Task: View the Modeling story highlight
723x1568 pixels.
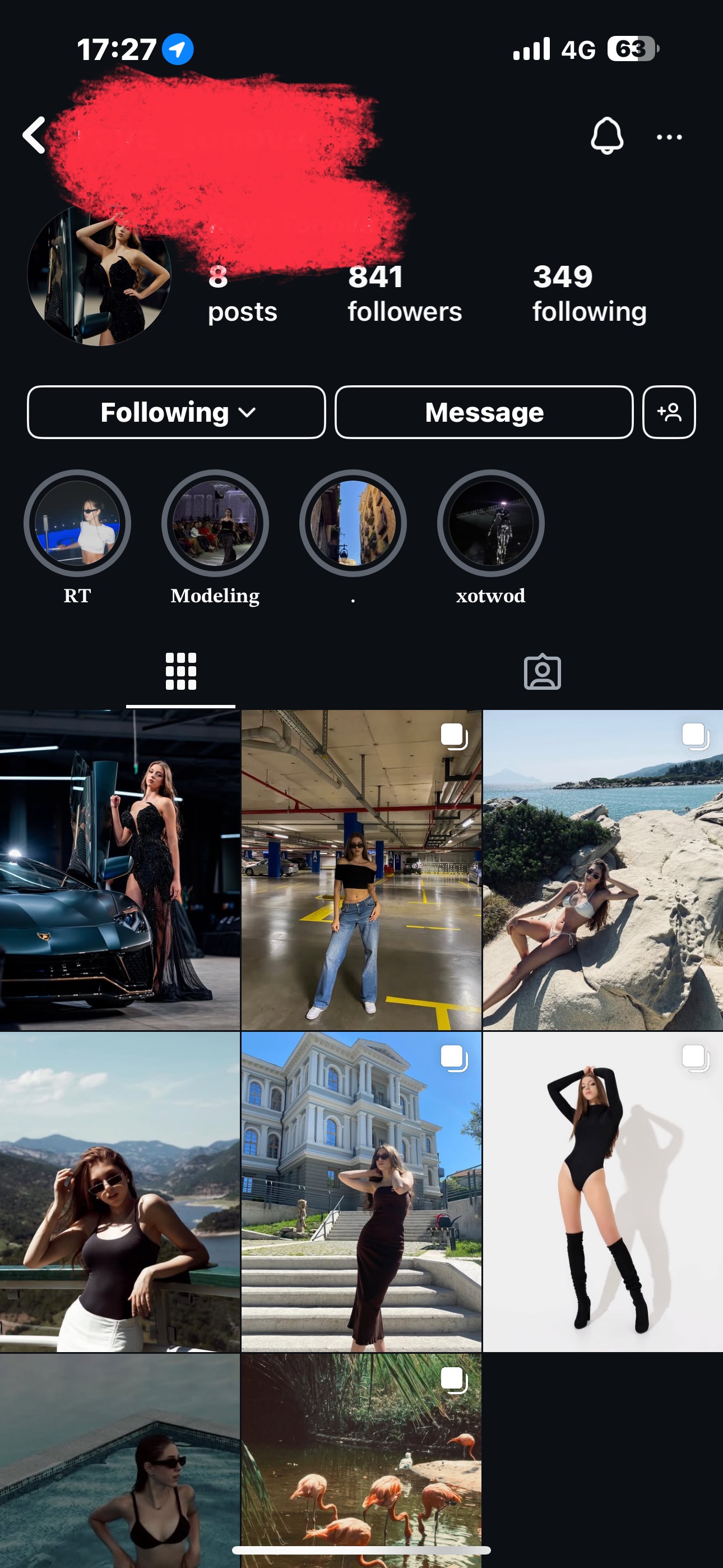Action: [215, 523]
